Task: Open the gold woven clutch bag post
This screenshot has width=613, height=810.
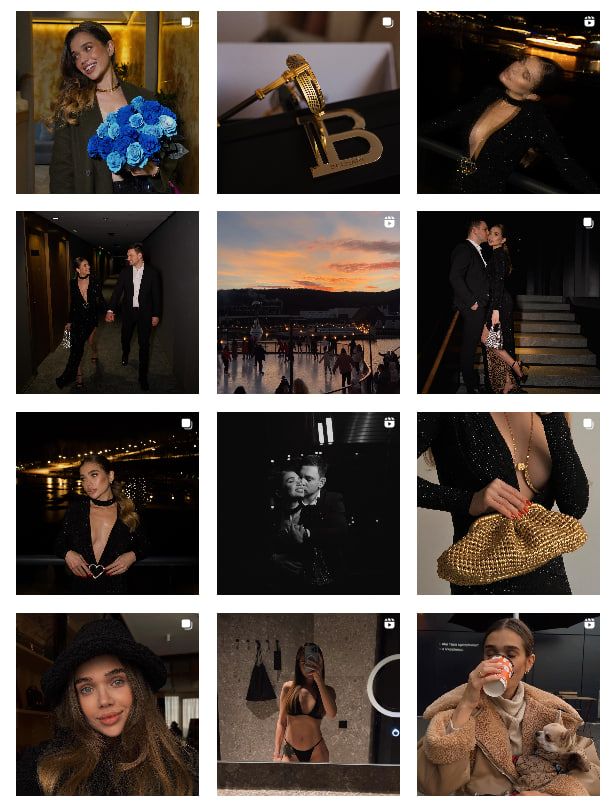Action: (508, 503)
